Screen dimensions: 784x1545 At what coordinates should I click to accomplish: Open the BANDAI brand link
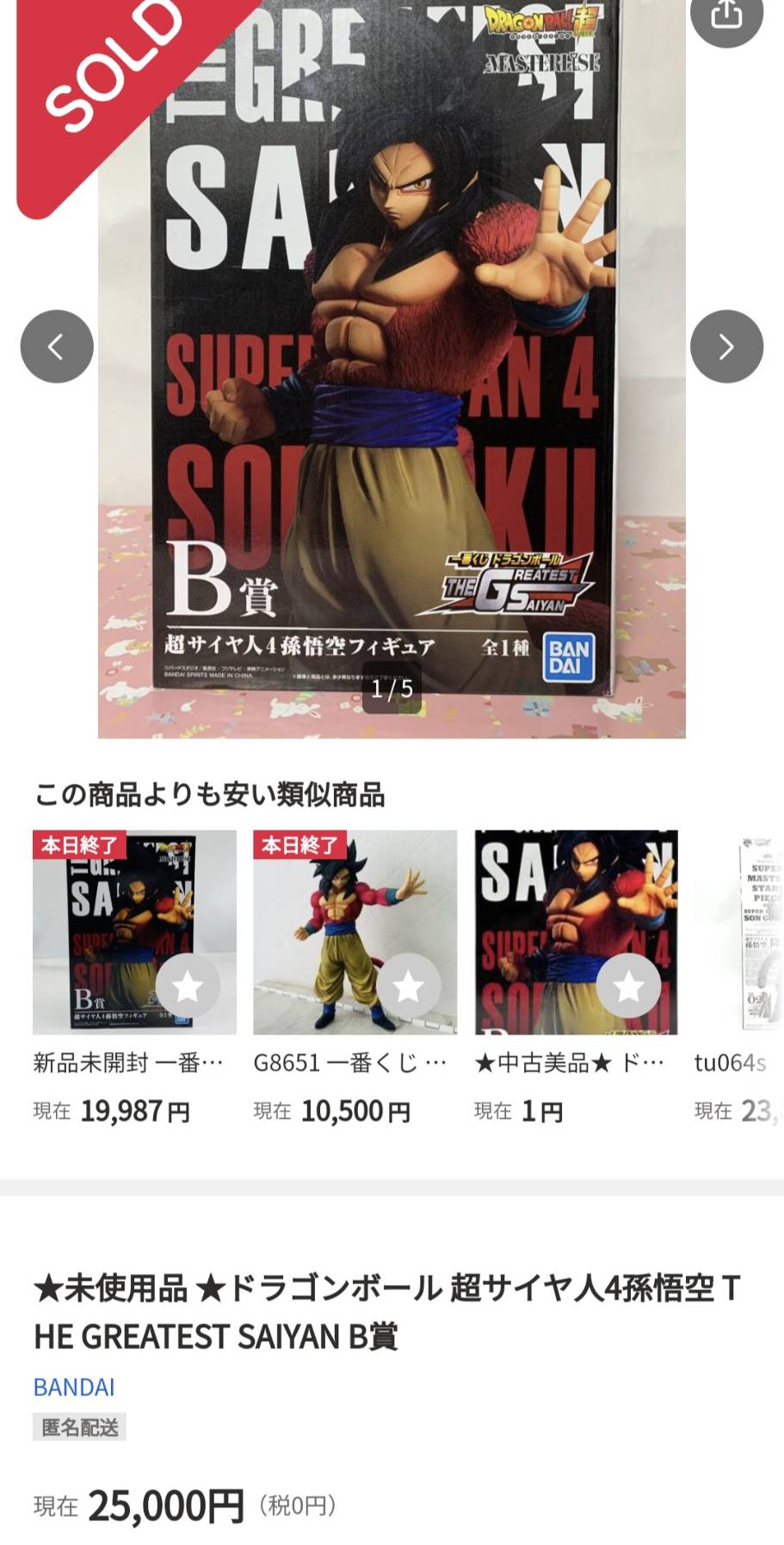tap(74, 1387)
